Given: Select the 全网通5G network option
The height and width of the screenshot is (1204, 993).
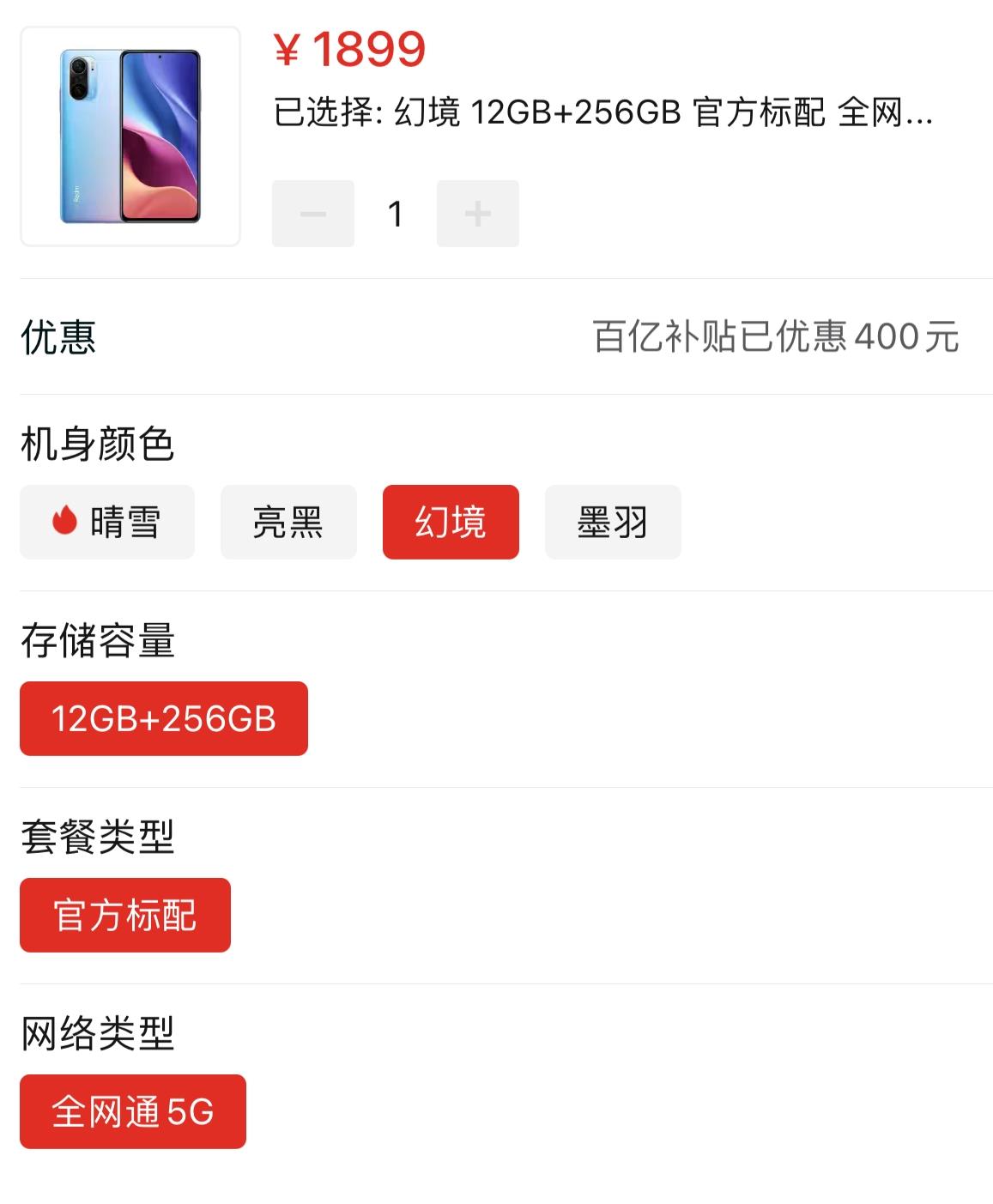Looking at the screenshot, I should coord(130,1112).
